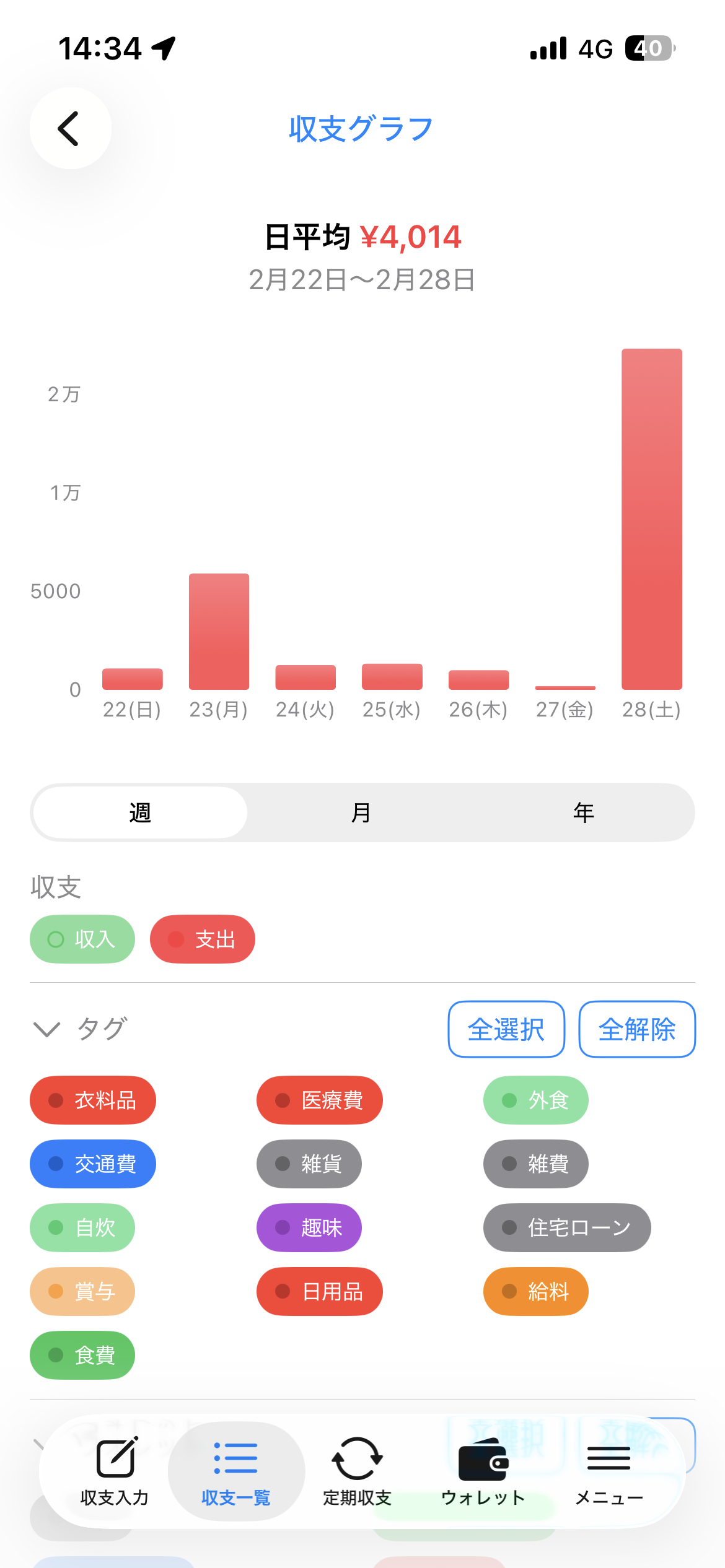Tap the back arrow at top left
The height and width of the screenshot is (1568, 725).
click(69, 128)
